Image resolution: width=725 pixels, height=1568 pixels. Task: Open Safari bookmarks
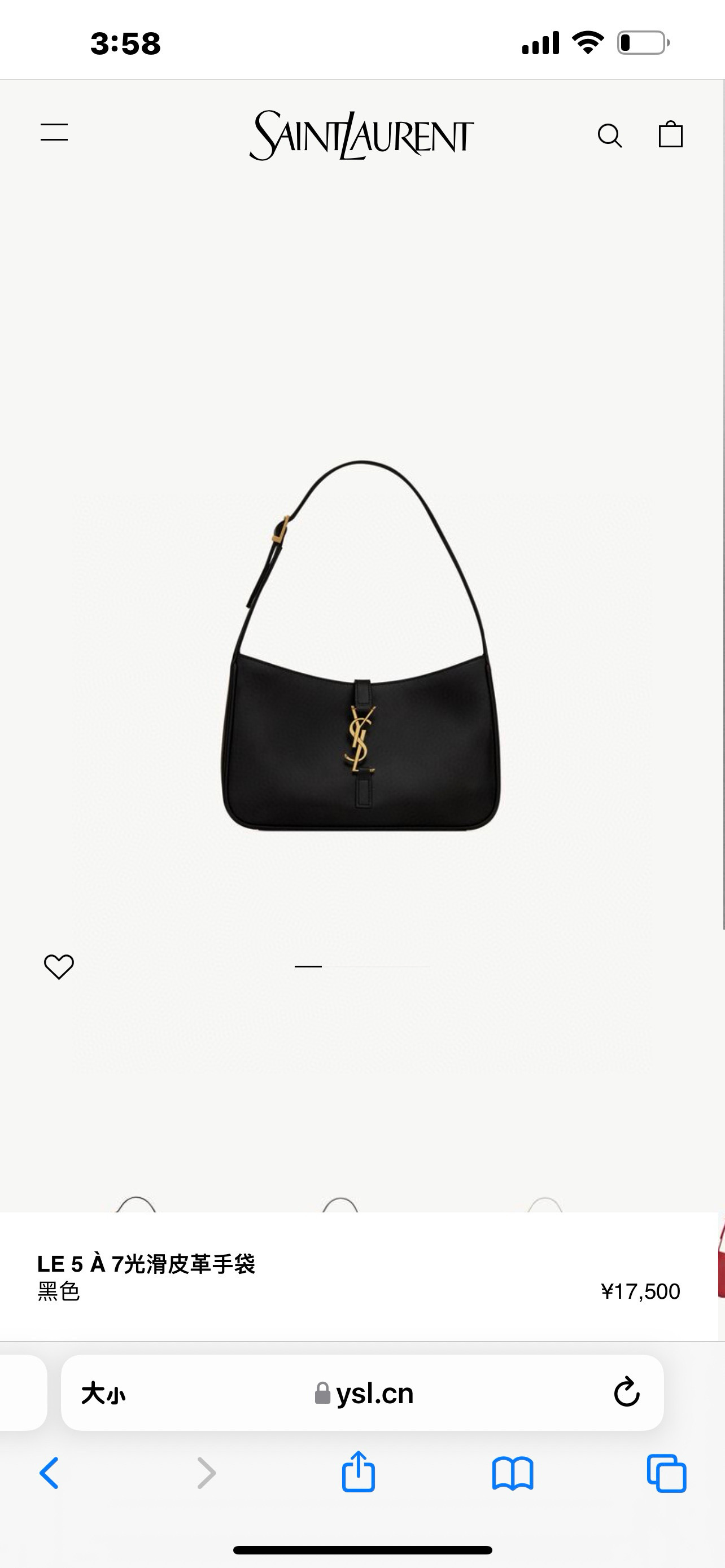(513, 1473)
